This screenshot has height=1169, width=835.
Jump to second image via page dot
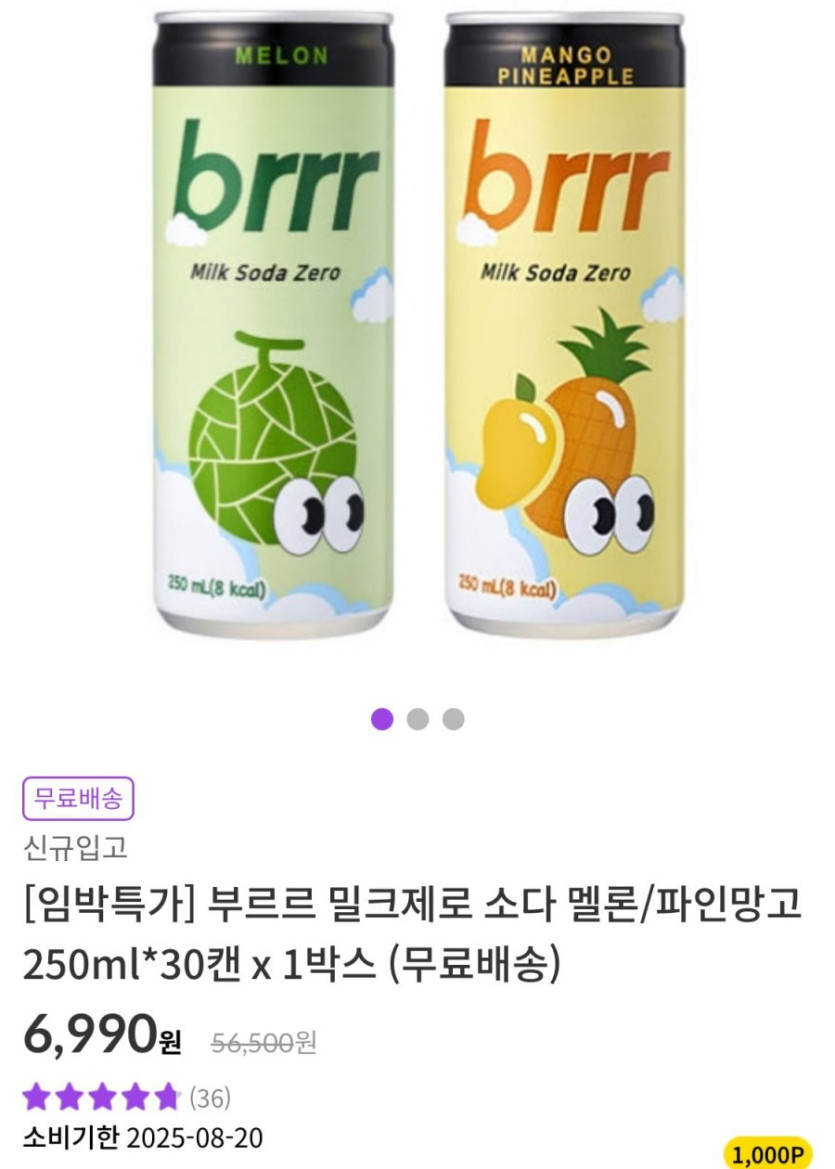pos(418,719)
